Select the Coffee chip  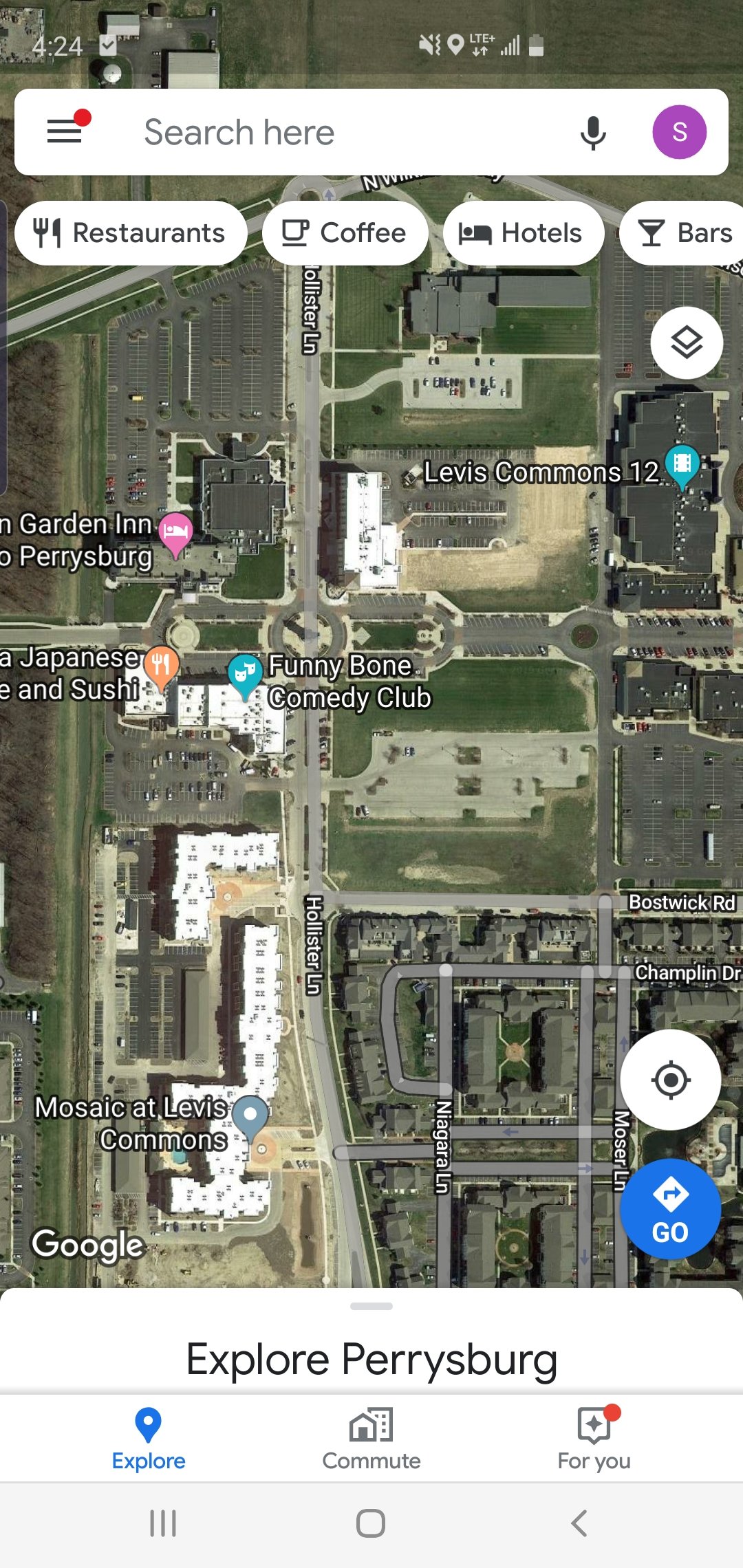click(345, 233)
